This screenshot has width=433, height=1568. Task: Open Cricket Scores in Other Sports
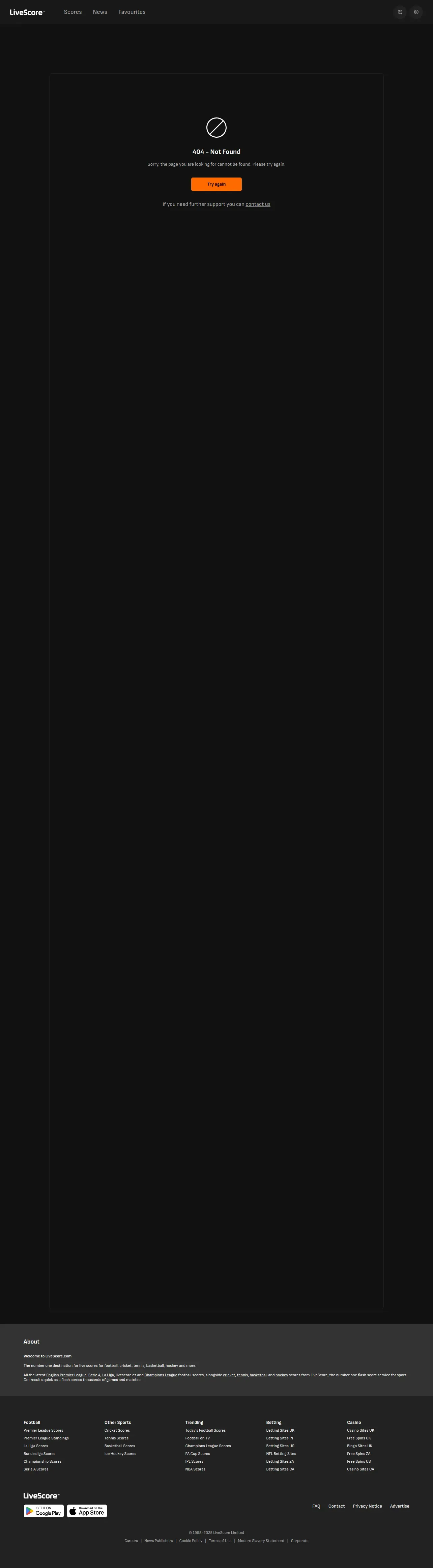point(117,1430)
